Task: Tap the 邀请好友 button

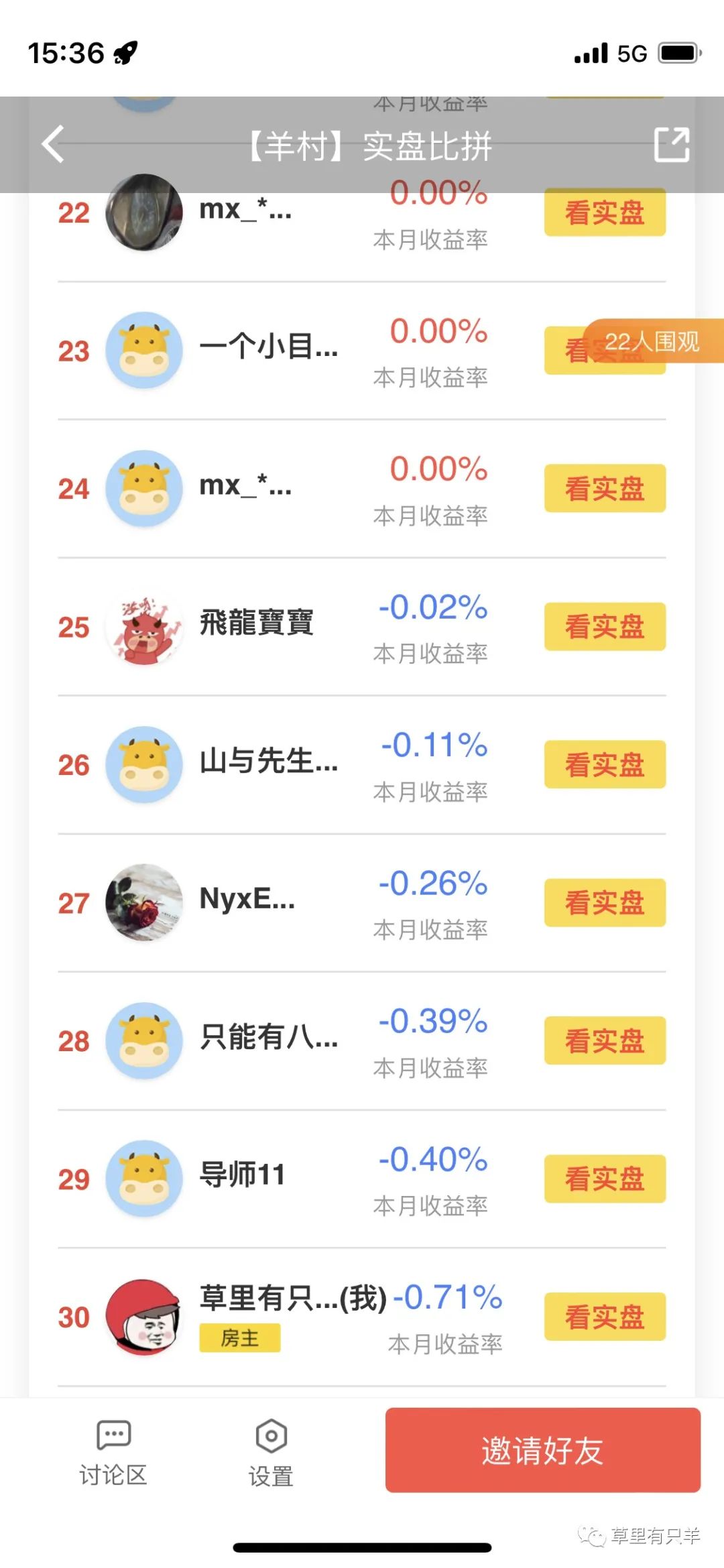Action: click(542, 1450)
